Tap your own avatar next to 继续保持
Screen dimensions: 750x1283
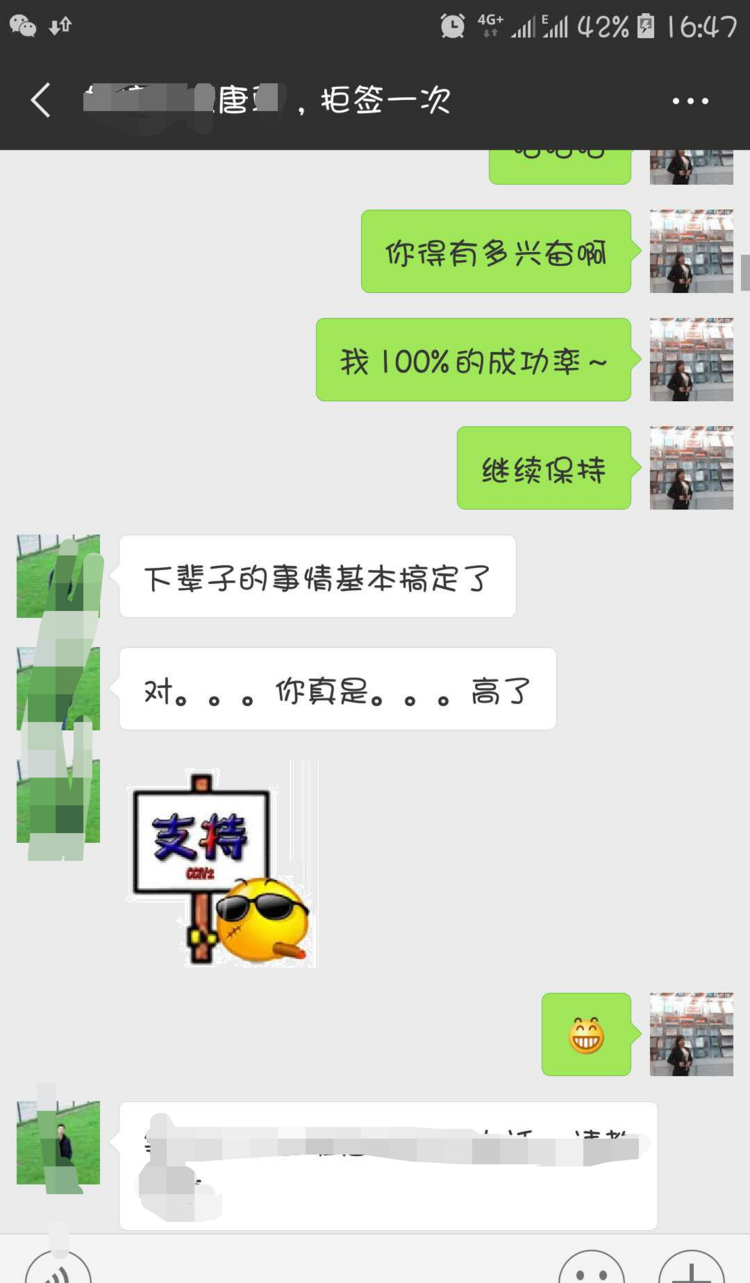[x=692, y=468]
